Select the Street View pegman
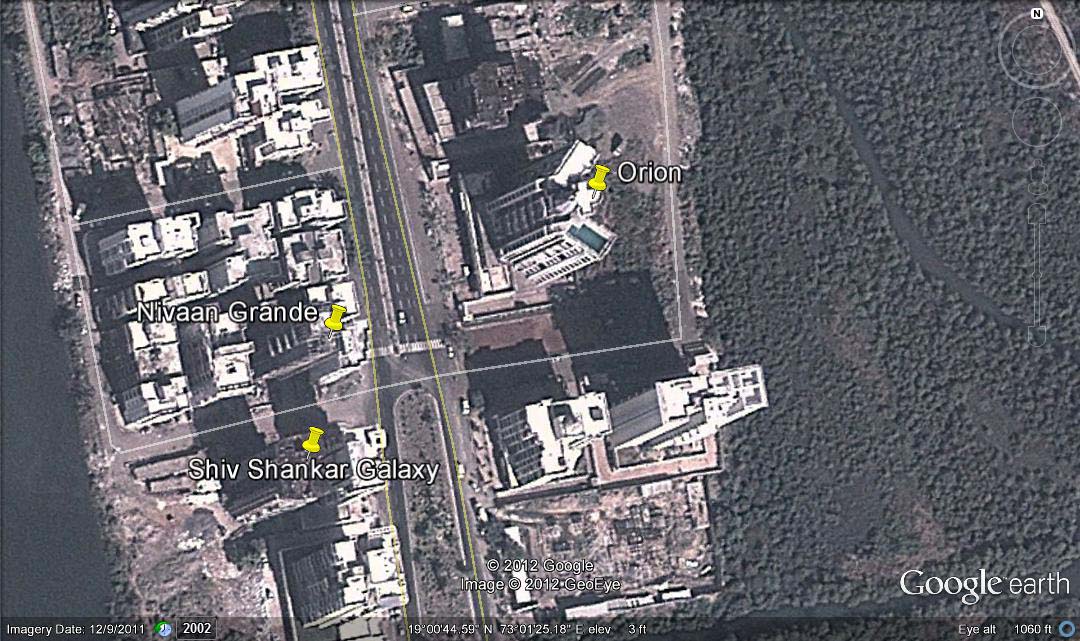This screenshot has width=1080, height=641. [1037, 166]
